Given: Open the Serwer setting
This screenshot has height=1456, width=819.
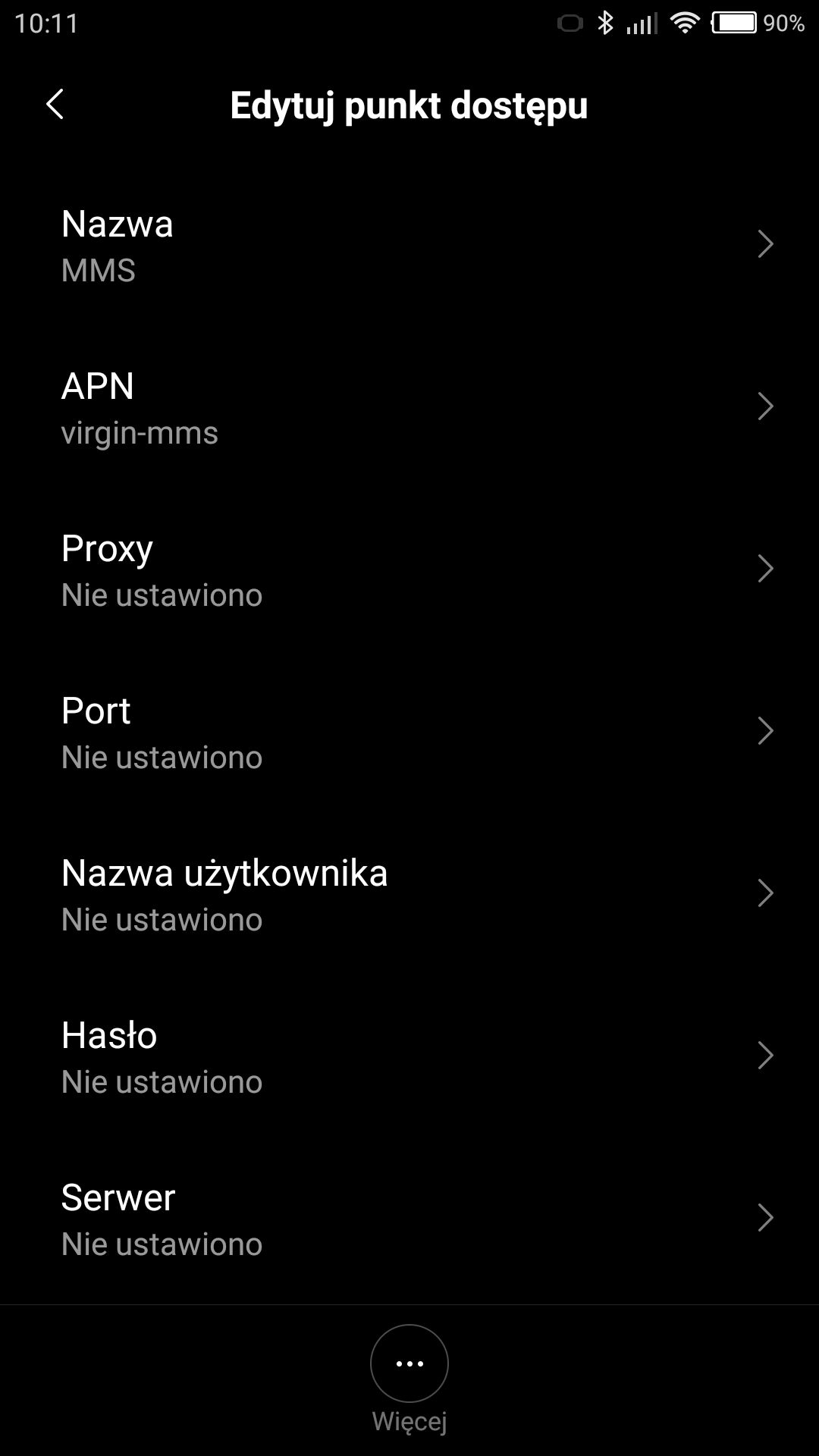Looking at the screenshot, I should pyautogui.click(x=409, y=1219).
